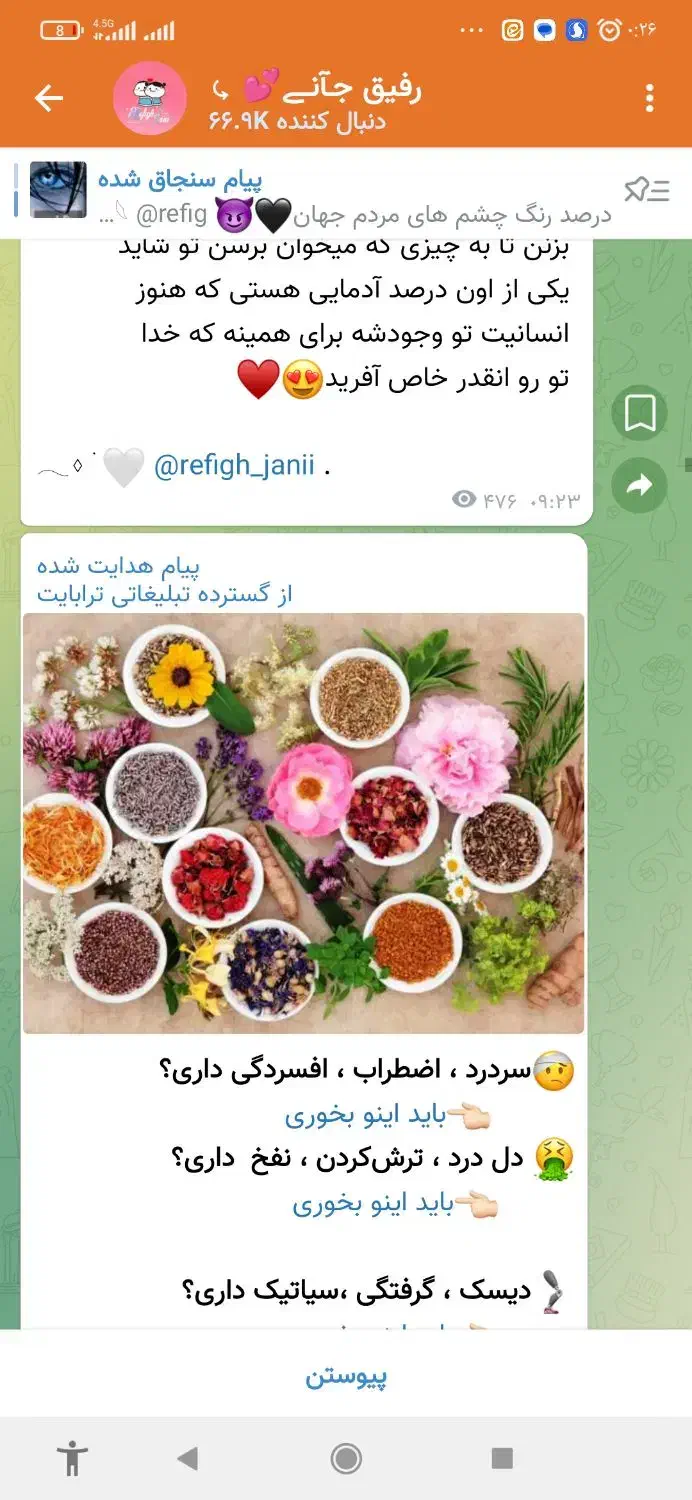692x1500 pixels.
Task: Open the pinned messages list icon
Action: click(647, 190)
